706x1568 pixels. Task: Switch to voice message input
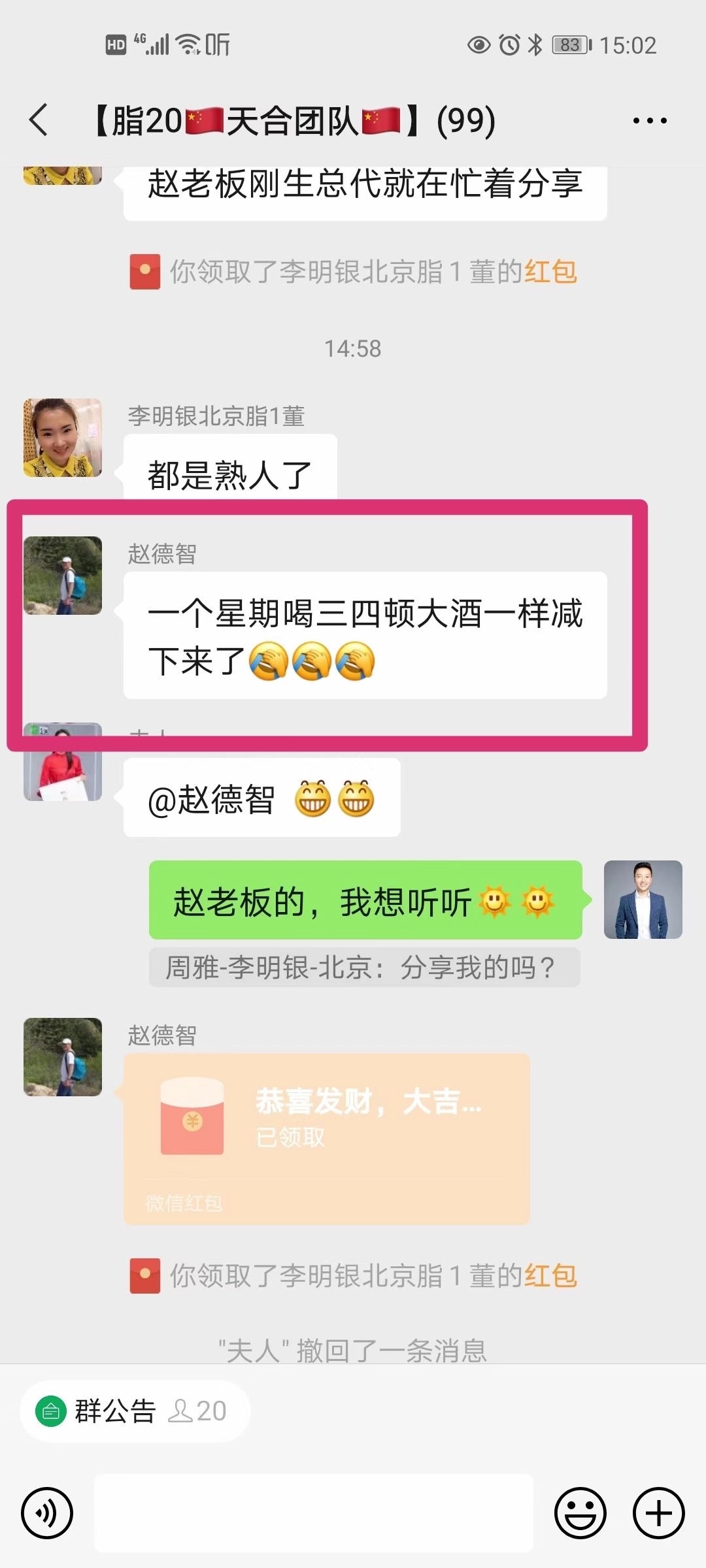point(47,1512)
